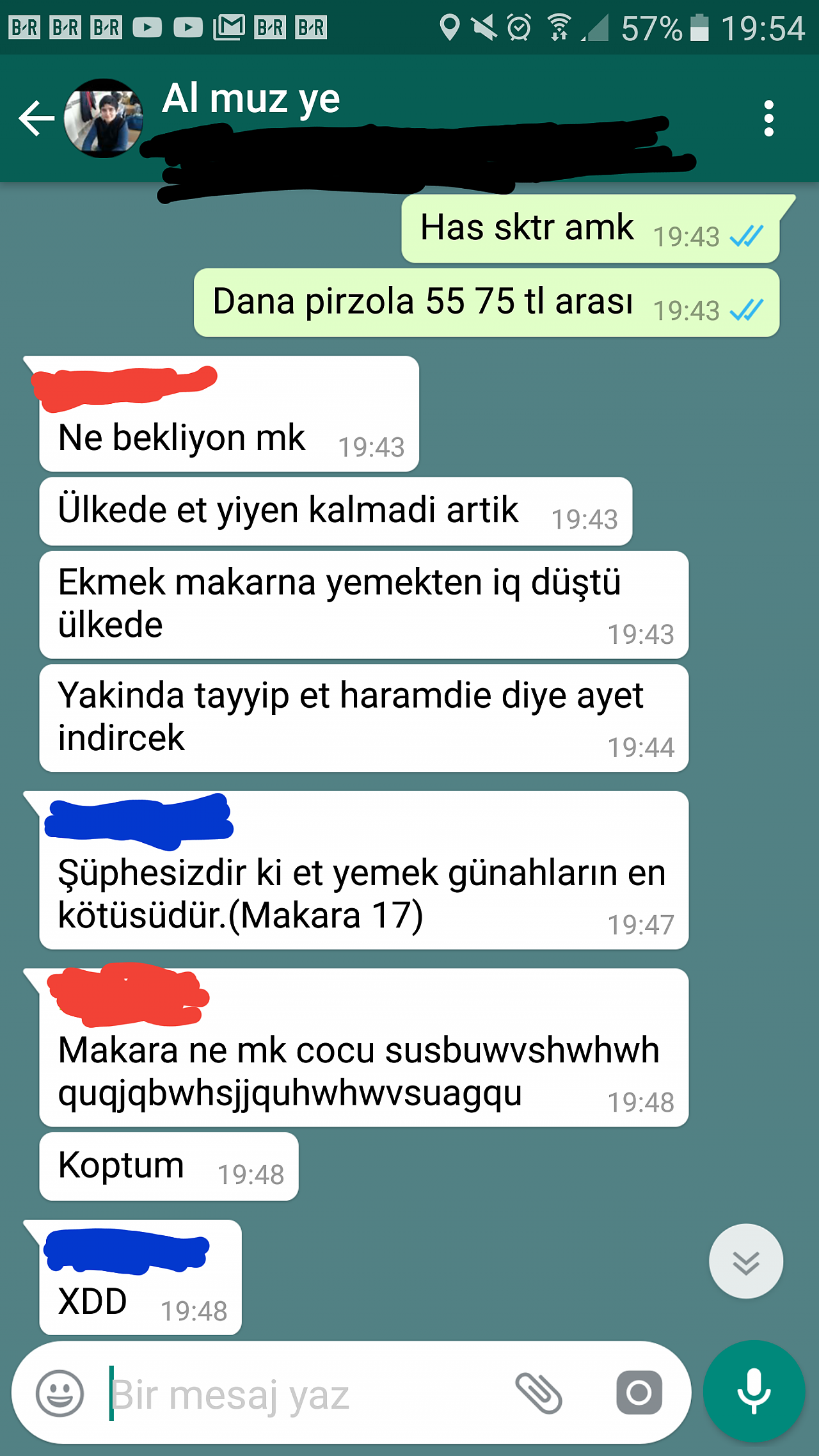
Task: Open the group profile photo
Action: tap(104, 118)
